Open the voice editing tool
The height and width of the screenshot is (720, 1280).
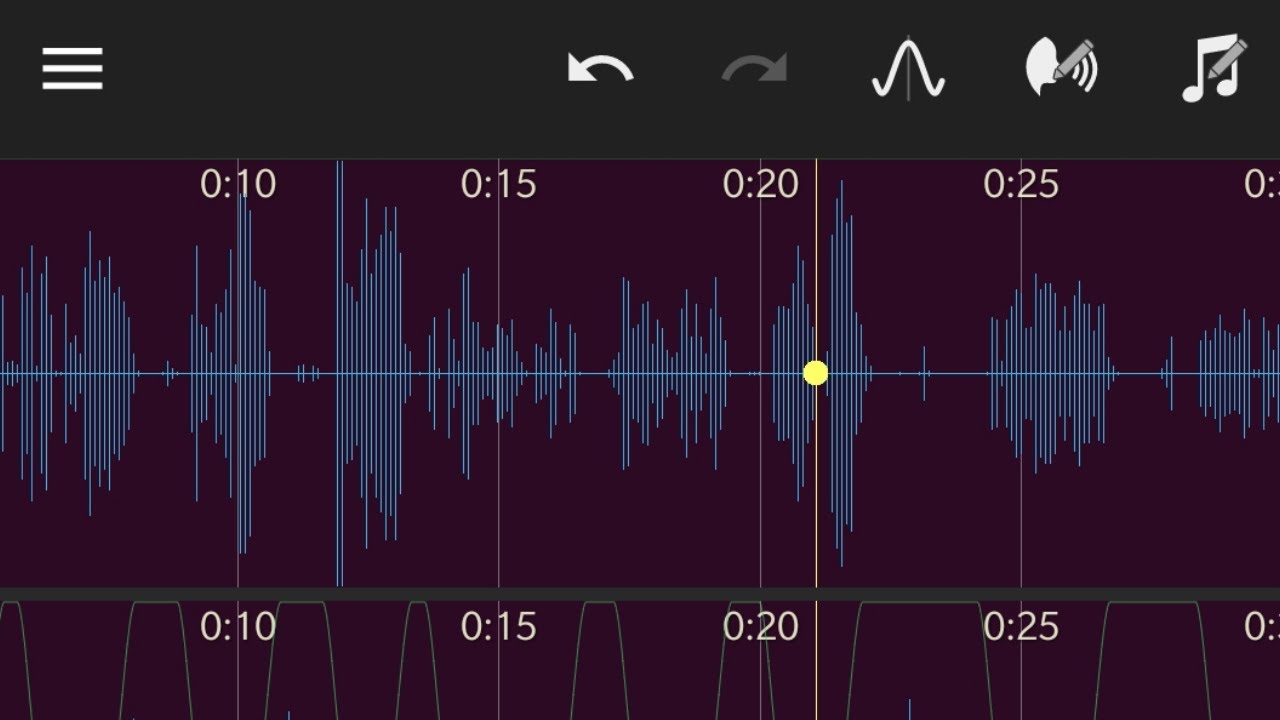coord(1061,68)
